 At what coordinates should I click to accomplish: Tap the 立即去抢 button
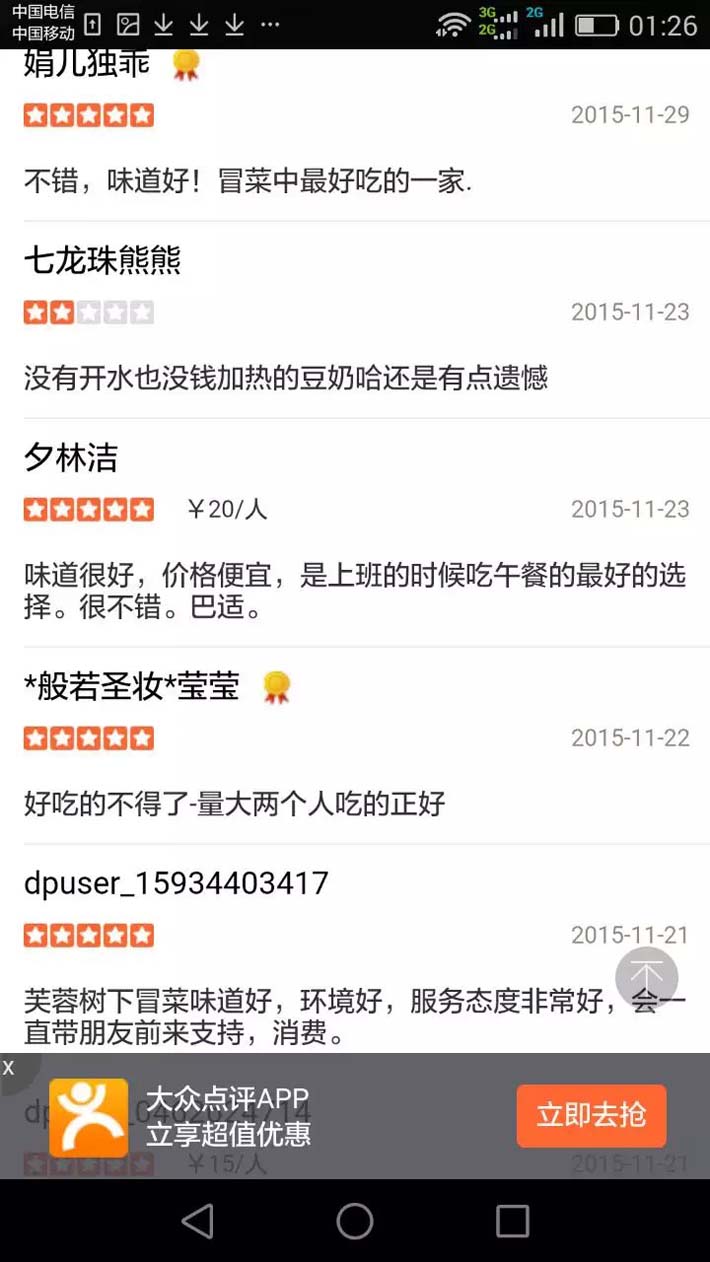click(591, 1115)
